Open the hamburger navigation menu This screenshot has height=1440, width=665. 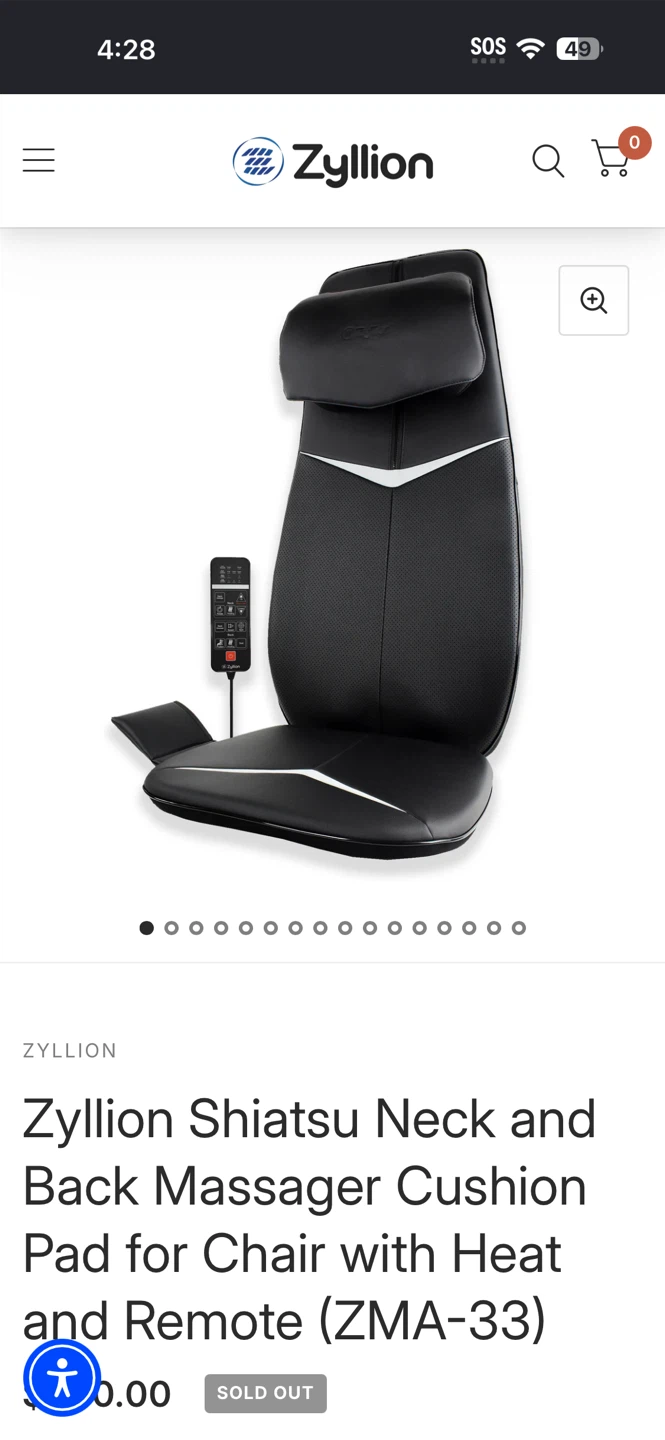pos(39,160)
